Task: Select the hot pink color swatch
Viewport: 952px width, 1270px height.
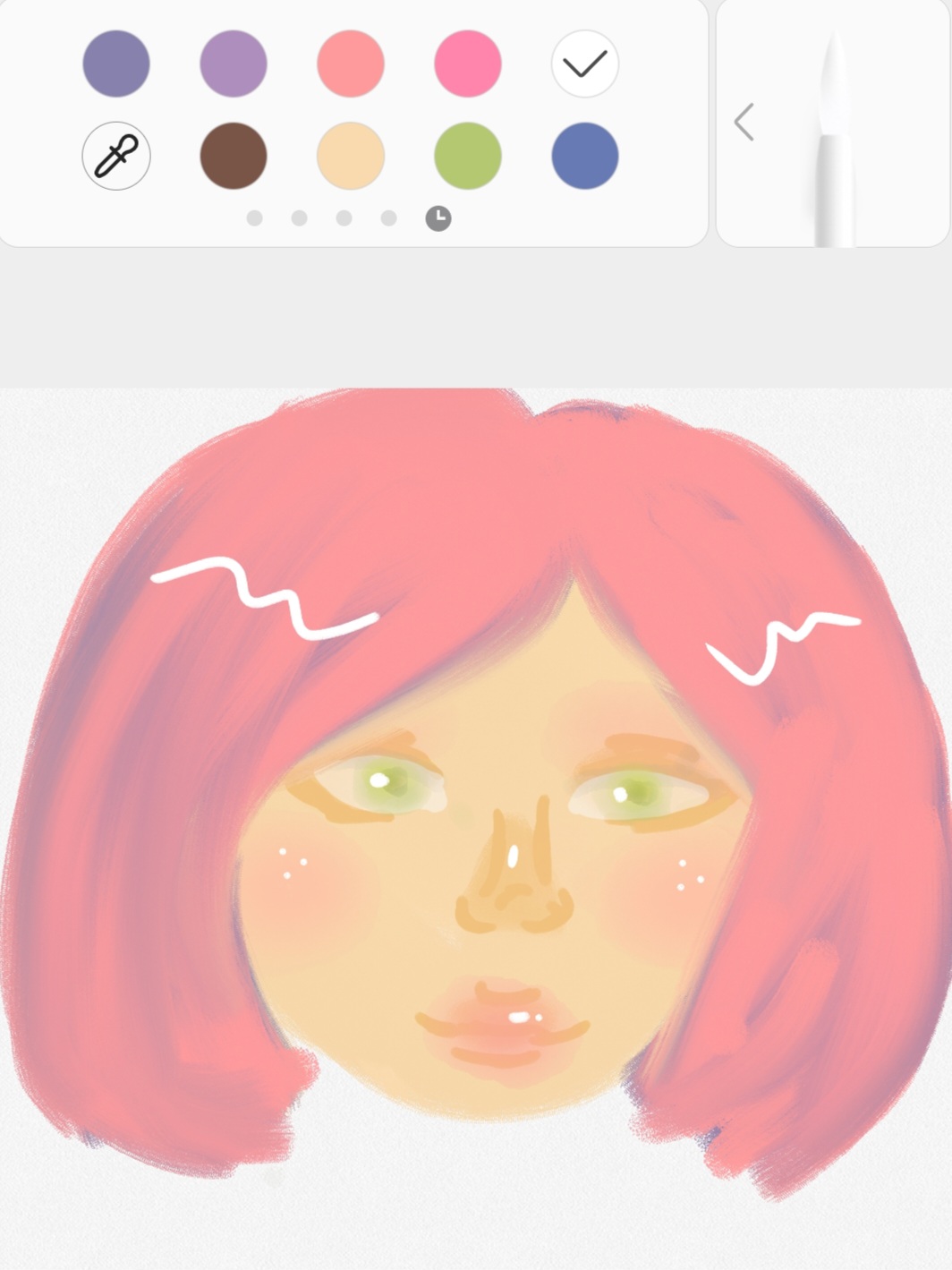Action: click(467, 64)
